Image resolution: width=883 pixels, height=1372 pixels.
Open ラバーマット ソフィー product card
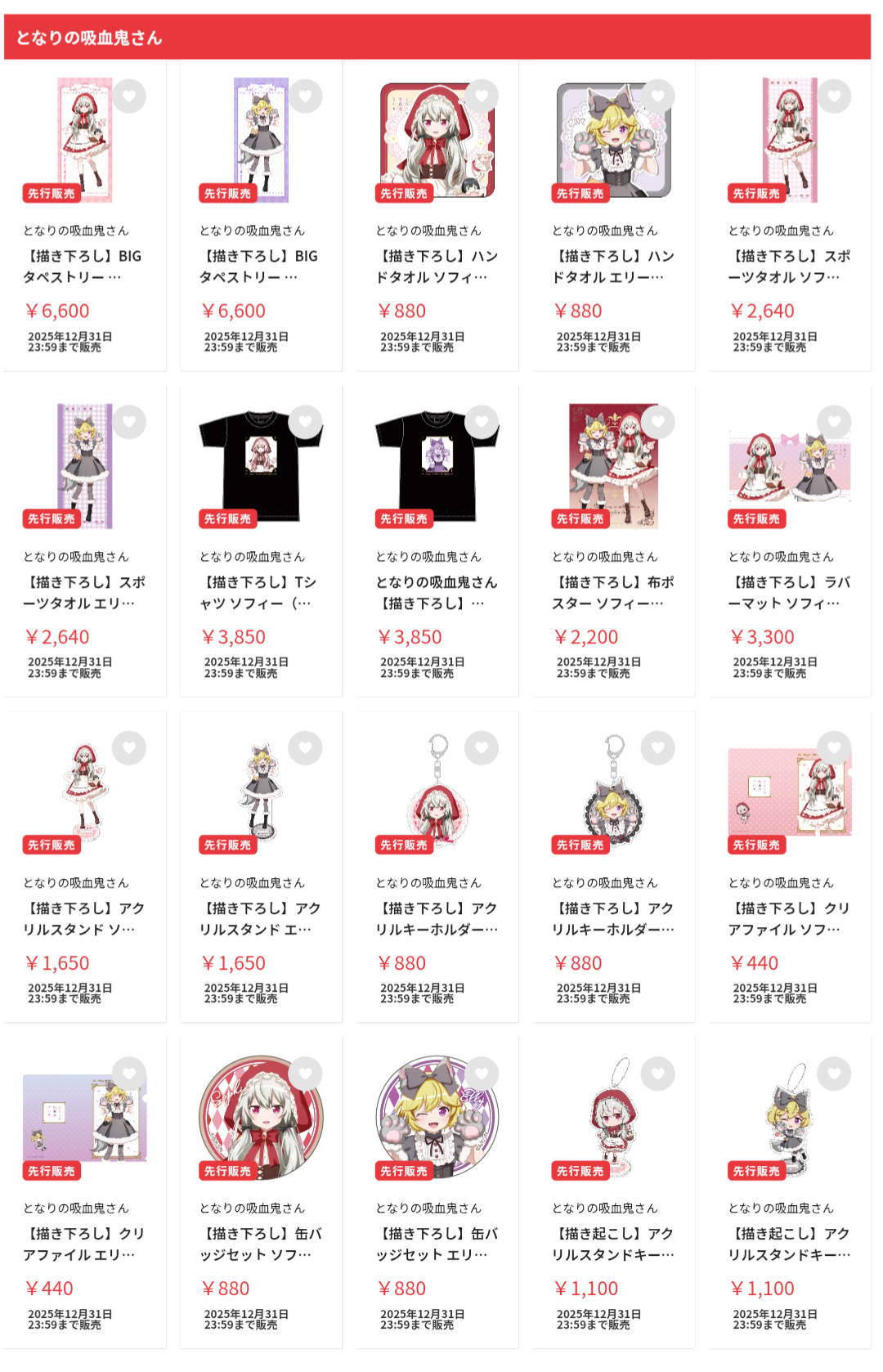(790, 593)
